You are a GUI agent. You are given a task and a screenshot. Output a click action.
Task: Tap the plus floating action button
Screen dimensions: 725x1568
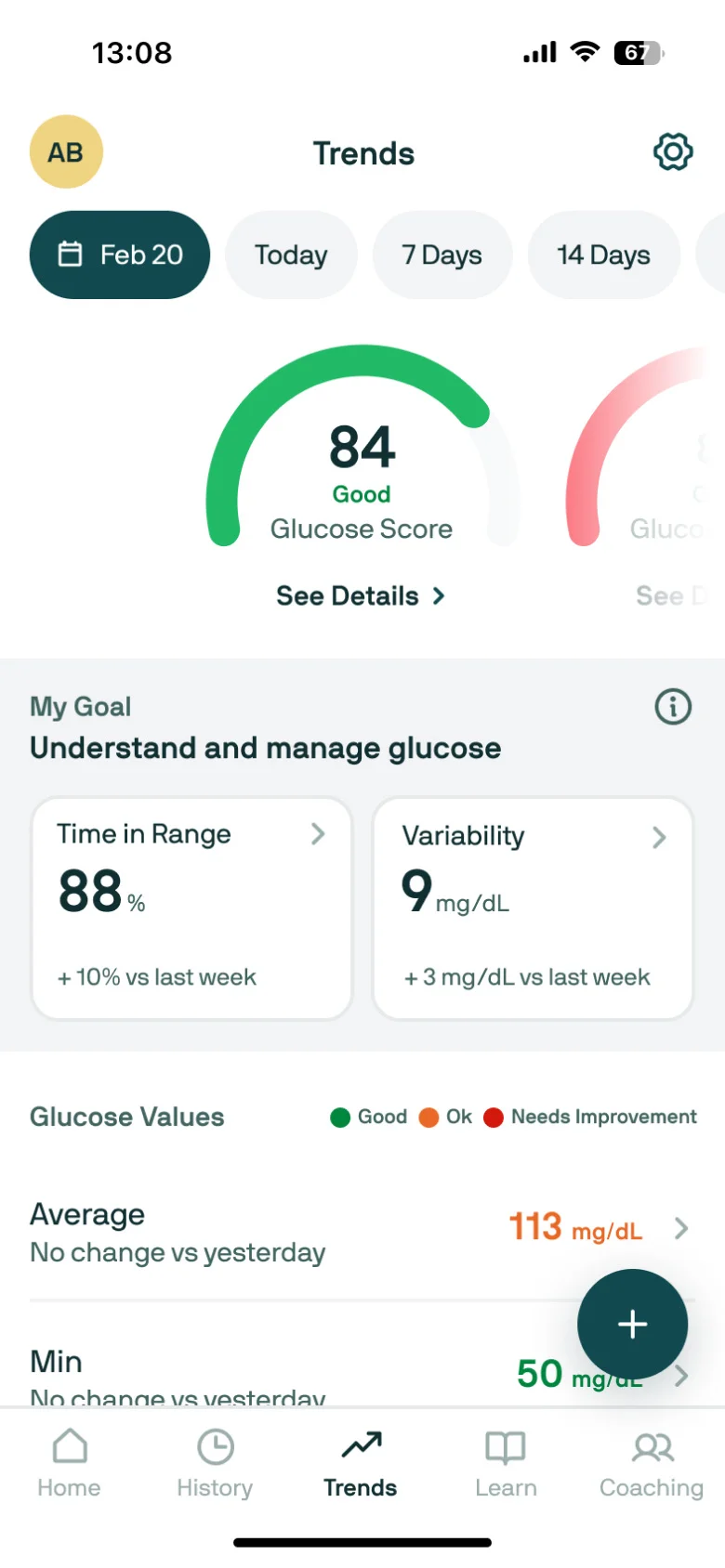tap(632, 1324)
